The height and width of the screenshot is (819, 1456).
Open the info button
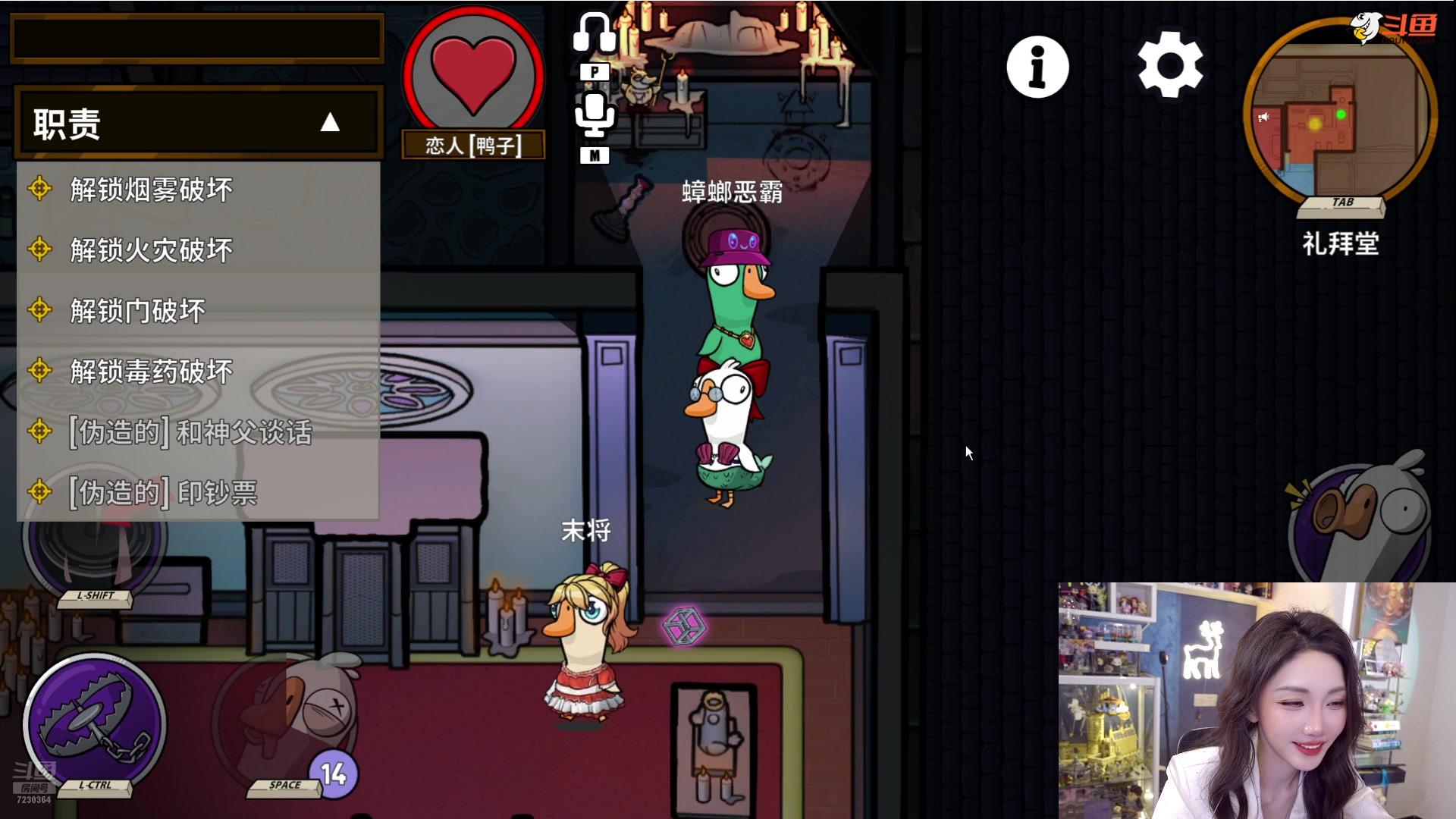click(1037, 67)
